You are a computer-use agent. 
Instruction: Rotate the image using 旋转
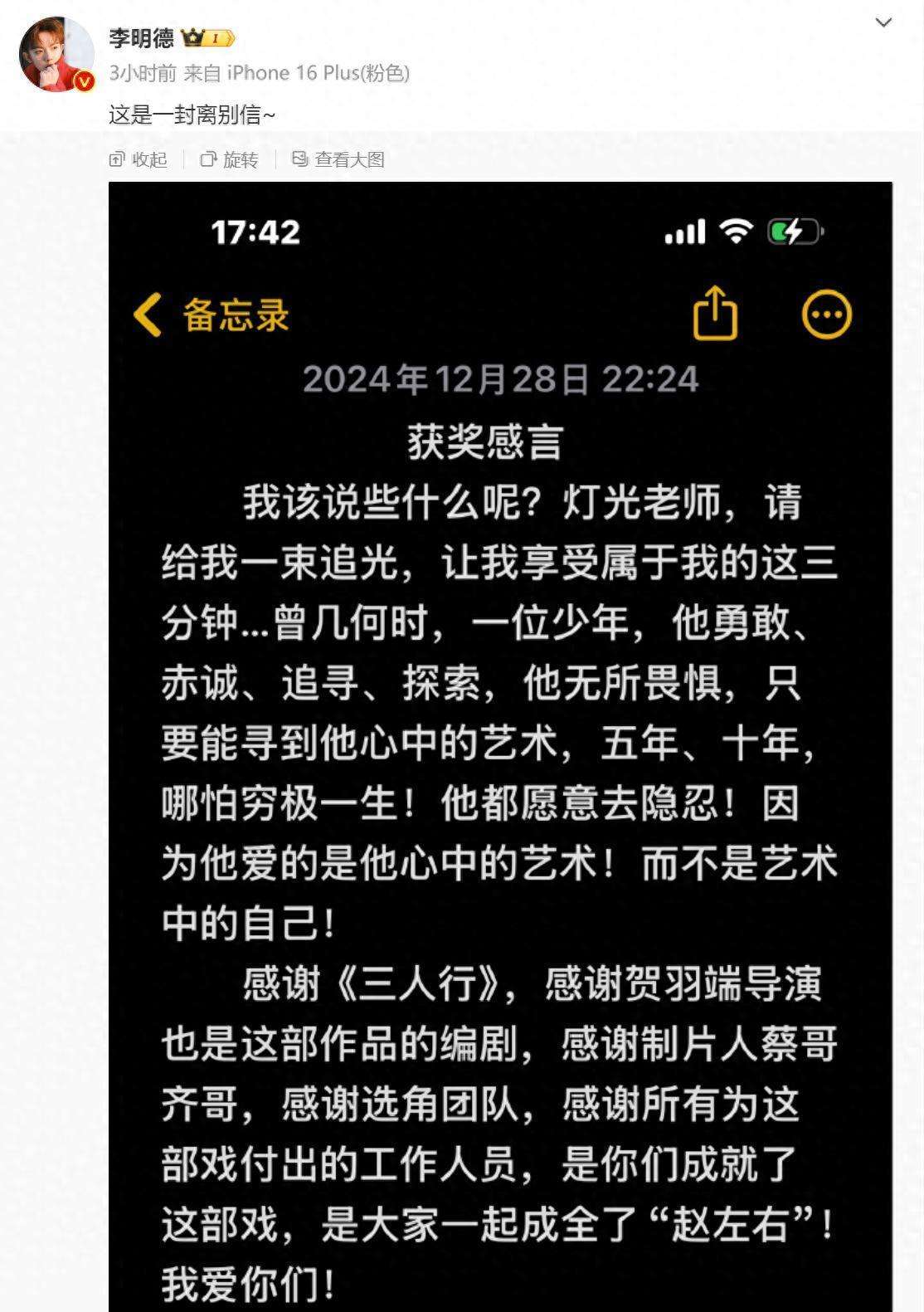click(230, 159)
